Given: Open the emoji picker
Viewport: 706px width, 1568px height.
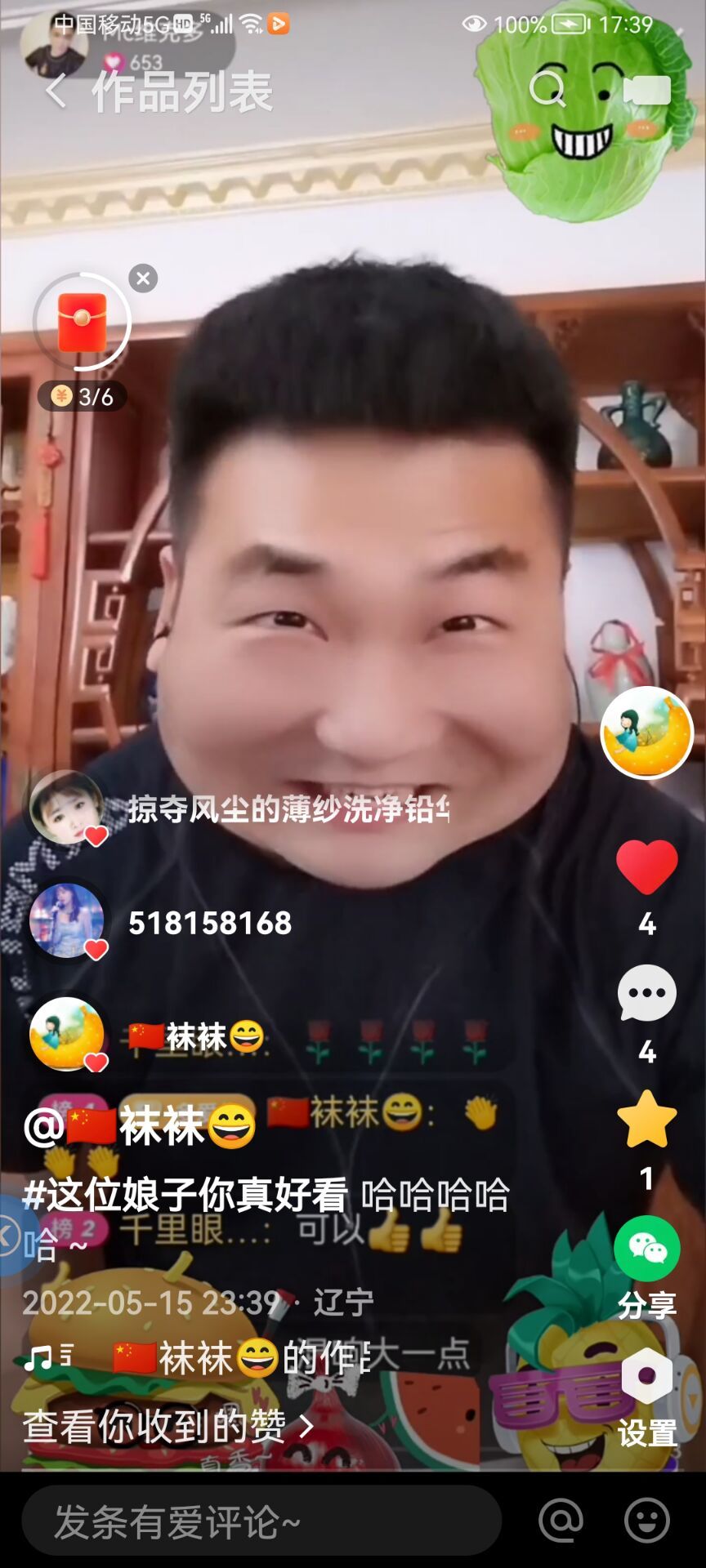Looking at the screenshot, I should point(646,1521).
